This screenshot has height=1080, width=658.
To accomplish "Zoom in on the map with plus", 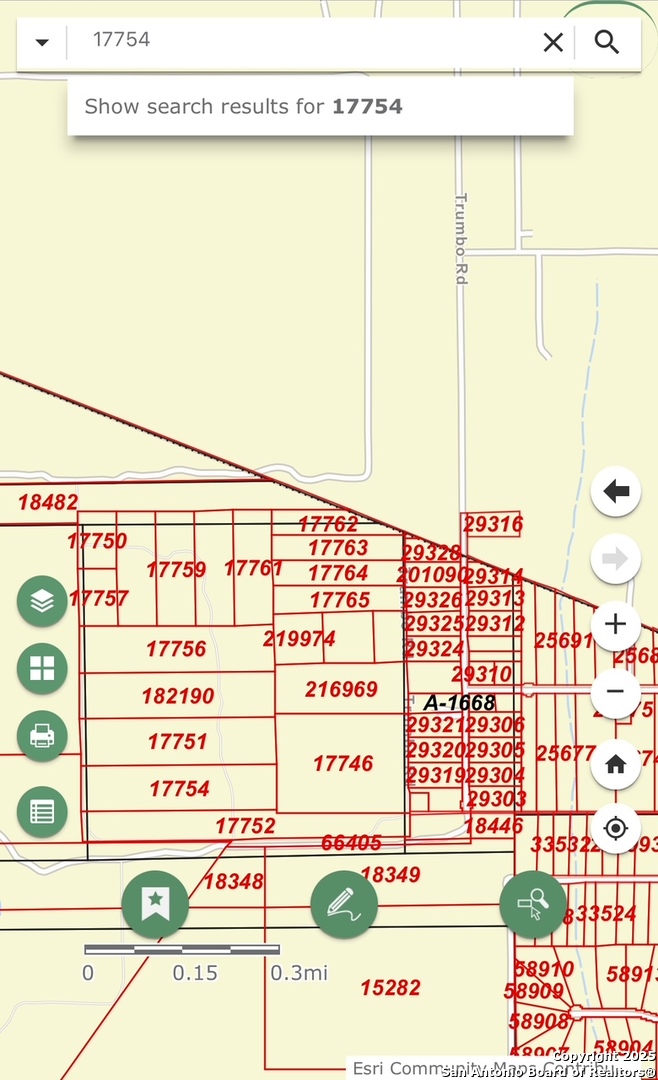I will [615, 625].
